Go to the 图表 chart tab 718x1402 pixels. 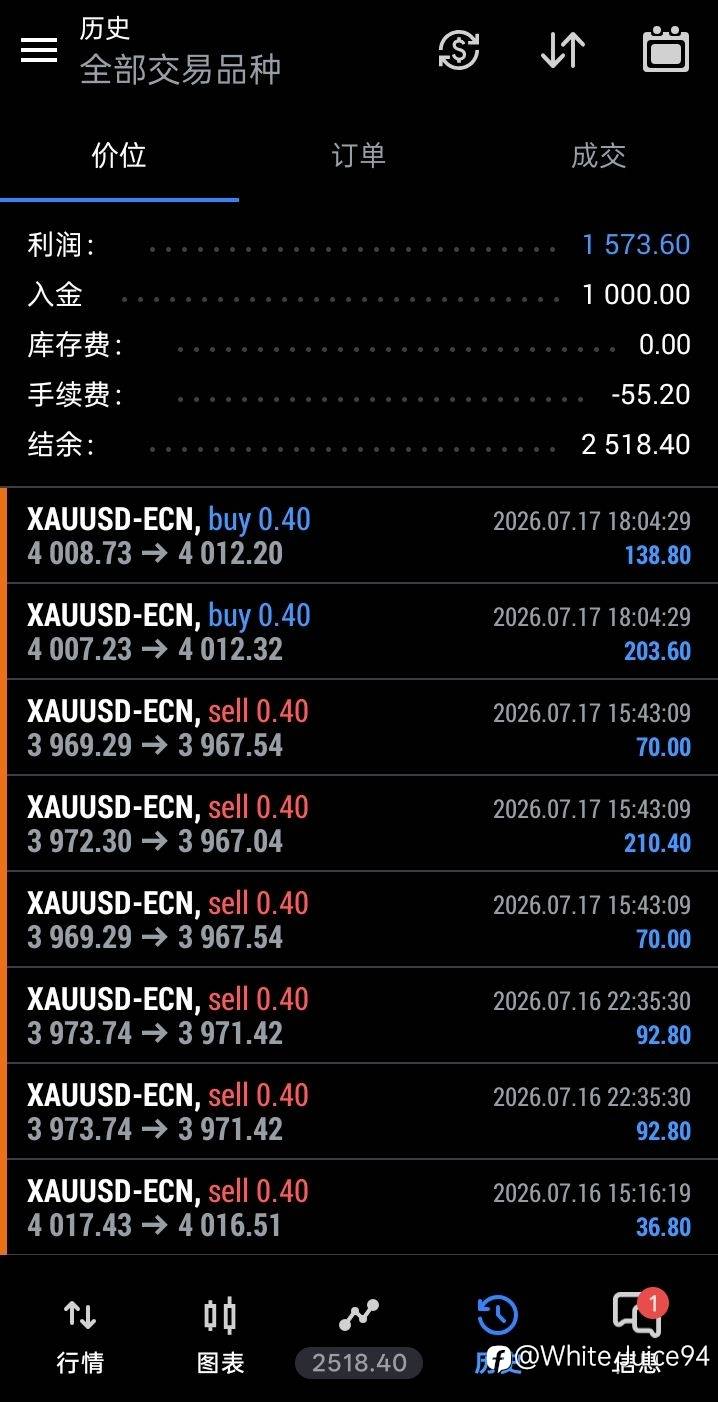pos(220,1335)
